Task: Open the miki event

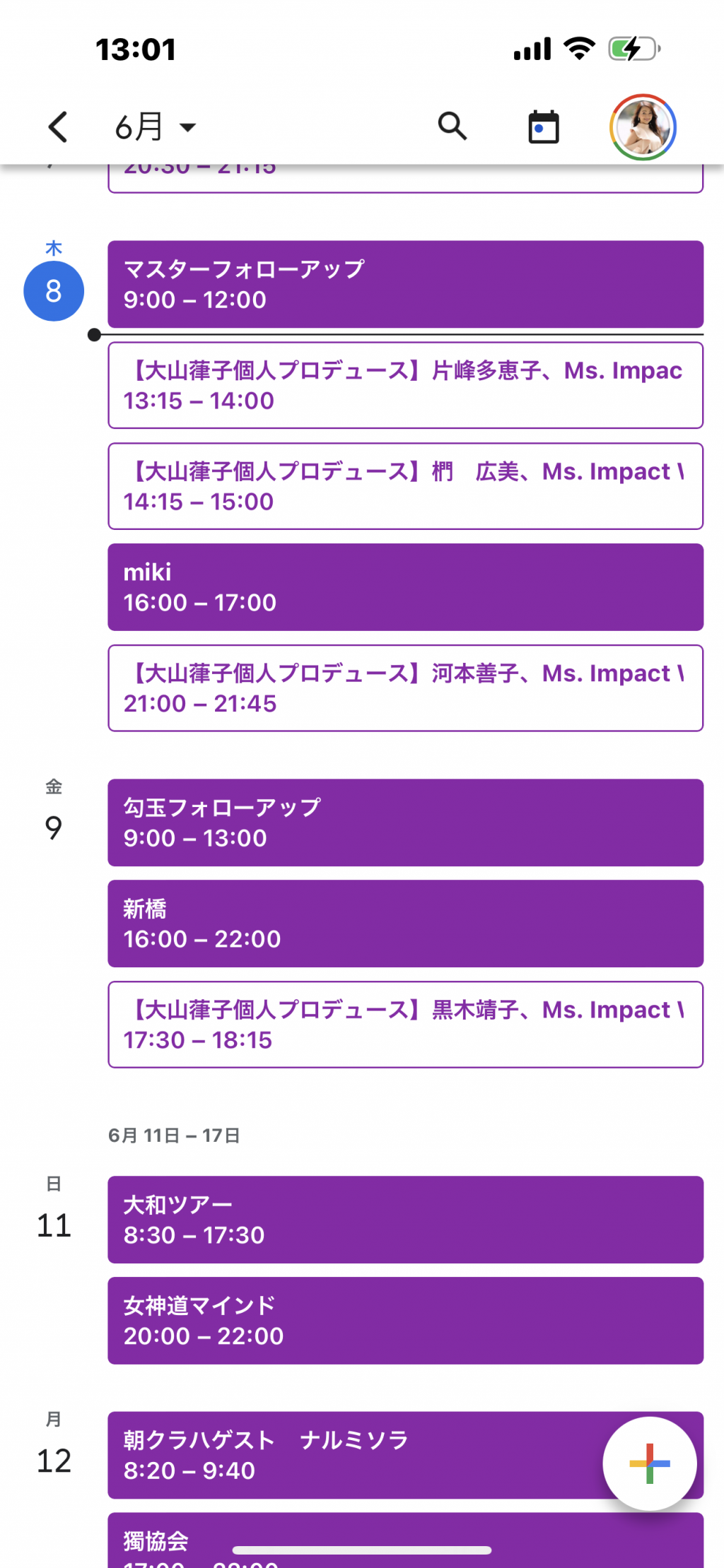Action: (x=405, y=586)
